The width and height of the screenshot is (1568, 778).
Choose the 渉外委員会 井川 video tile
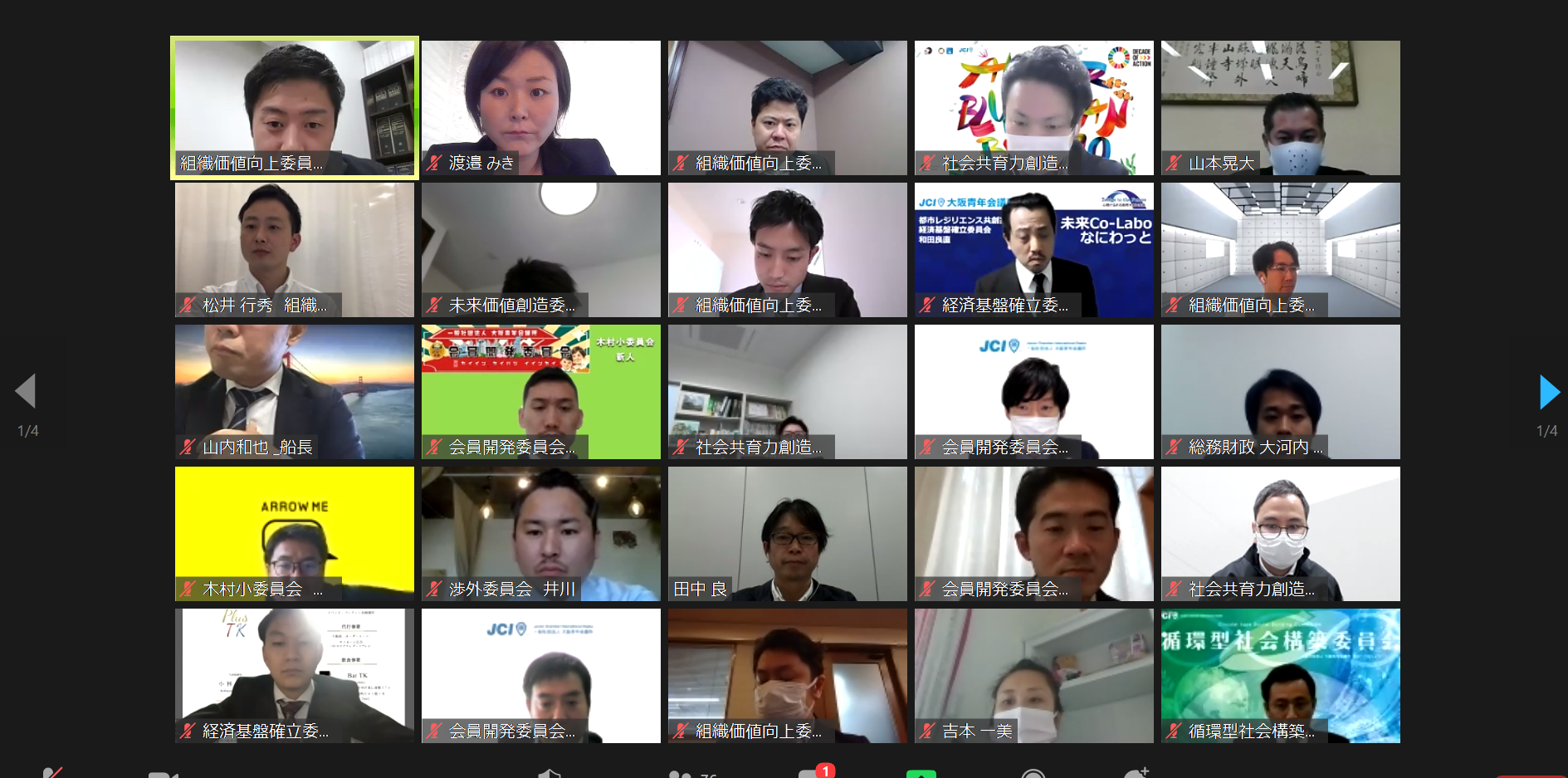[540, 533]
